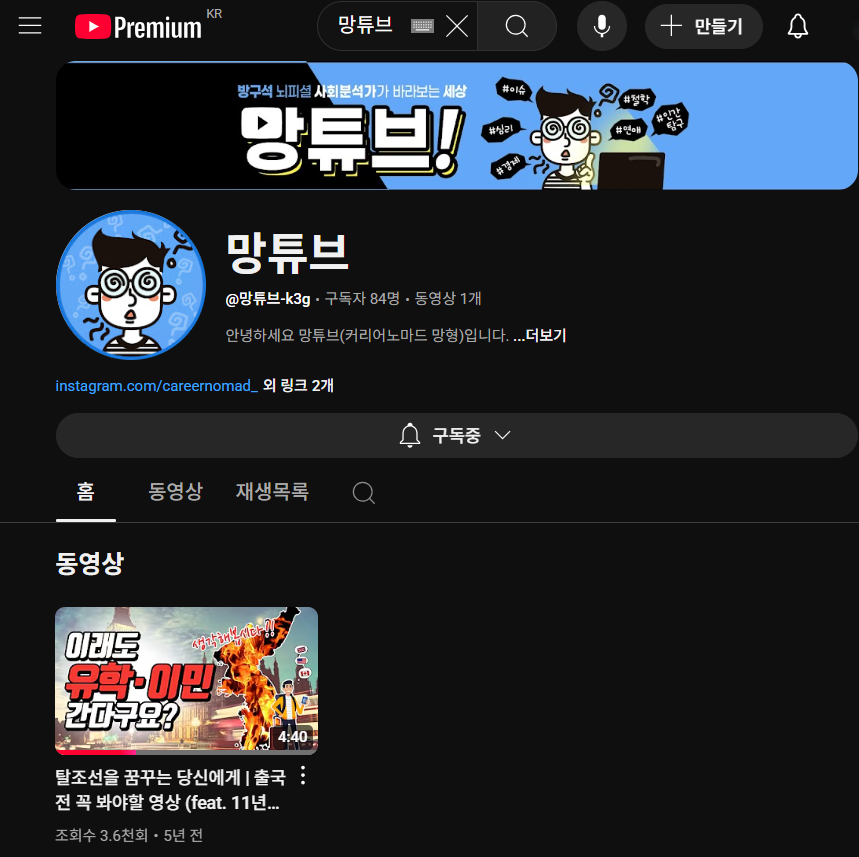Open the video title 탈조선을 꿈꾸는 당신에게
The height and width of the screenshot is (857, 859).
point(170,788)
